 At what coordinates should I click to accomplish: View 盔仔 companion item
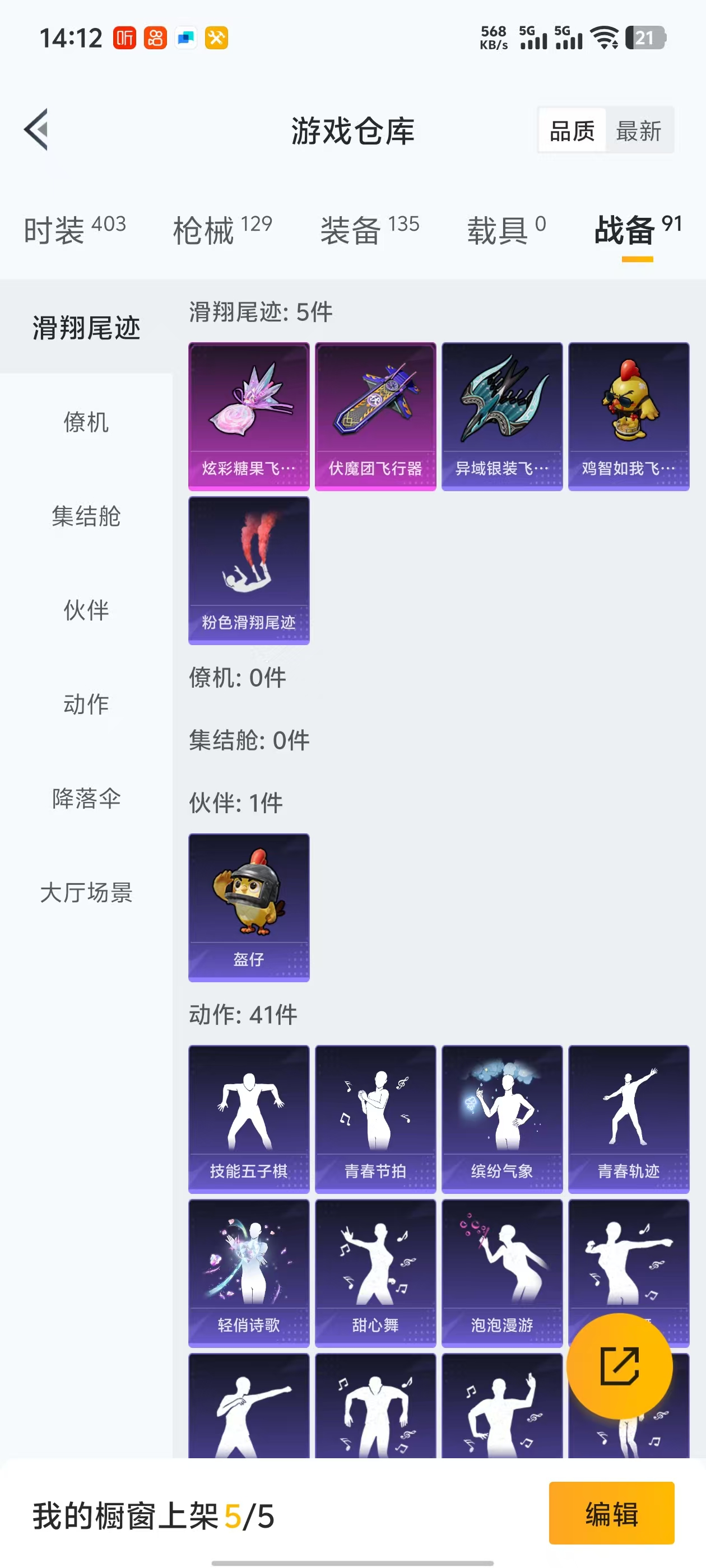[x=249, y=907]
